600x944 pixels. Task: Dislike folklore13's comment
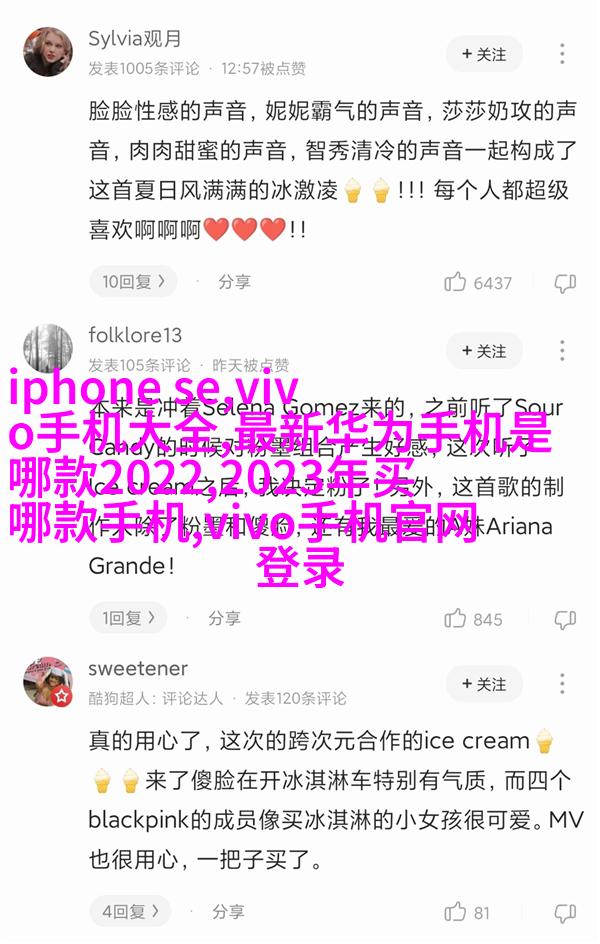click(565, 619)
